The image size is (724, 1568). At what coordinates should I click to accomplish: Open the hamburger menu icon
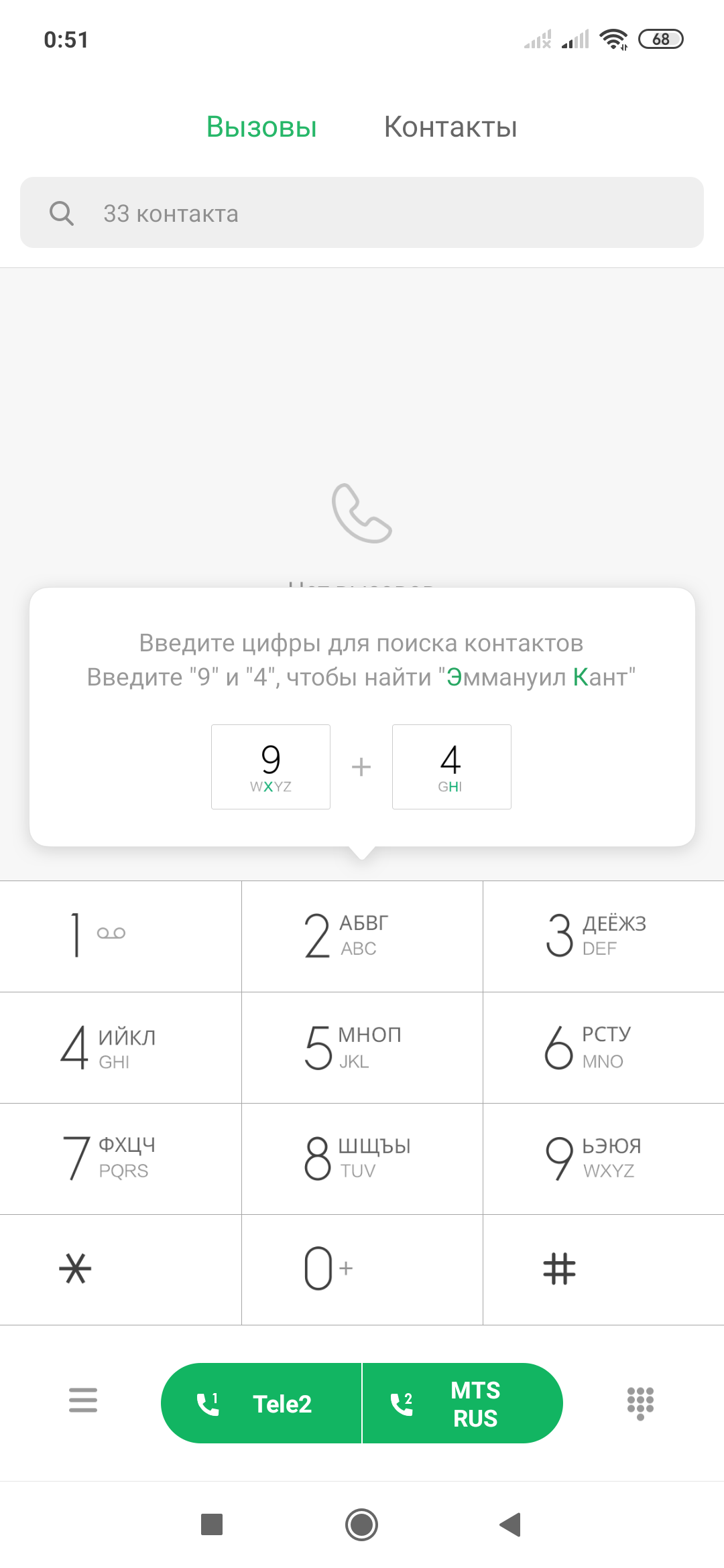coord(83,1400)
